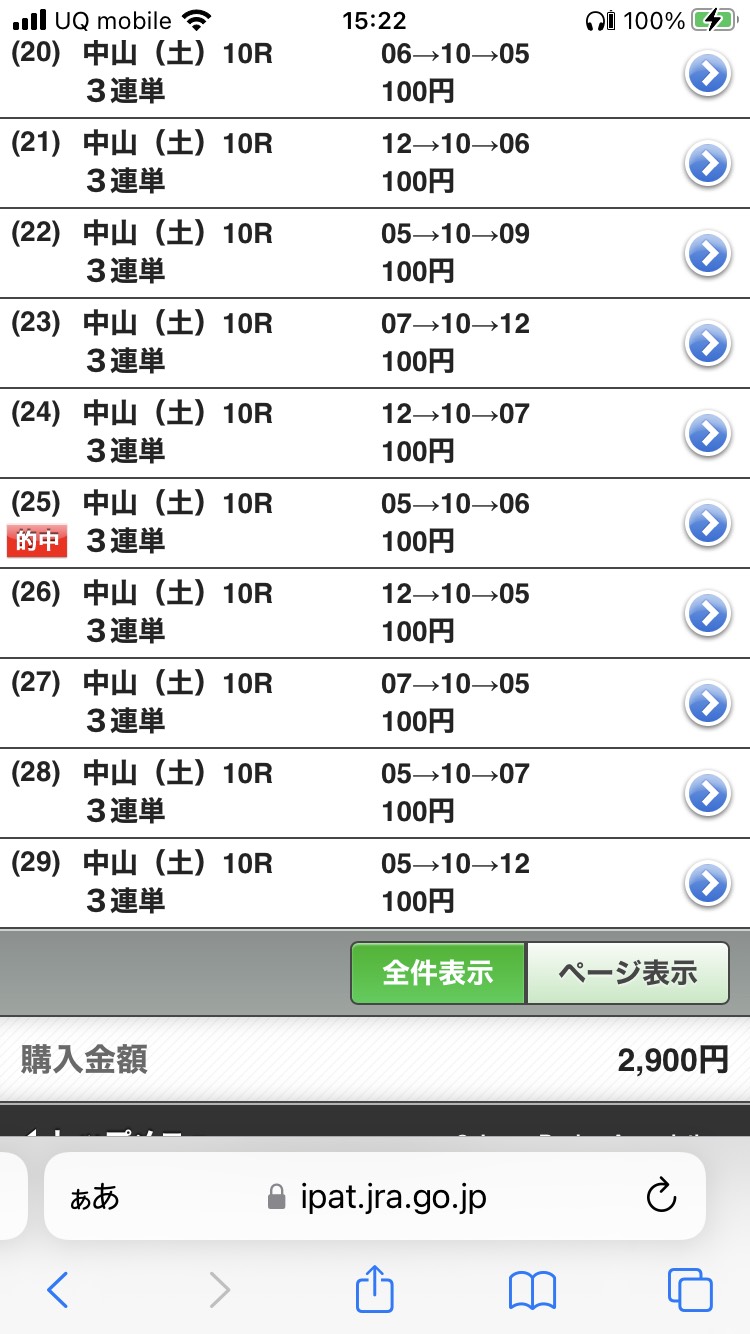Open details for bet (21) 12→10→06

708,164
